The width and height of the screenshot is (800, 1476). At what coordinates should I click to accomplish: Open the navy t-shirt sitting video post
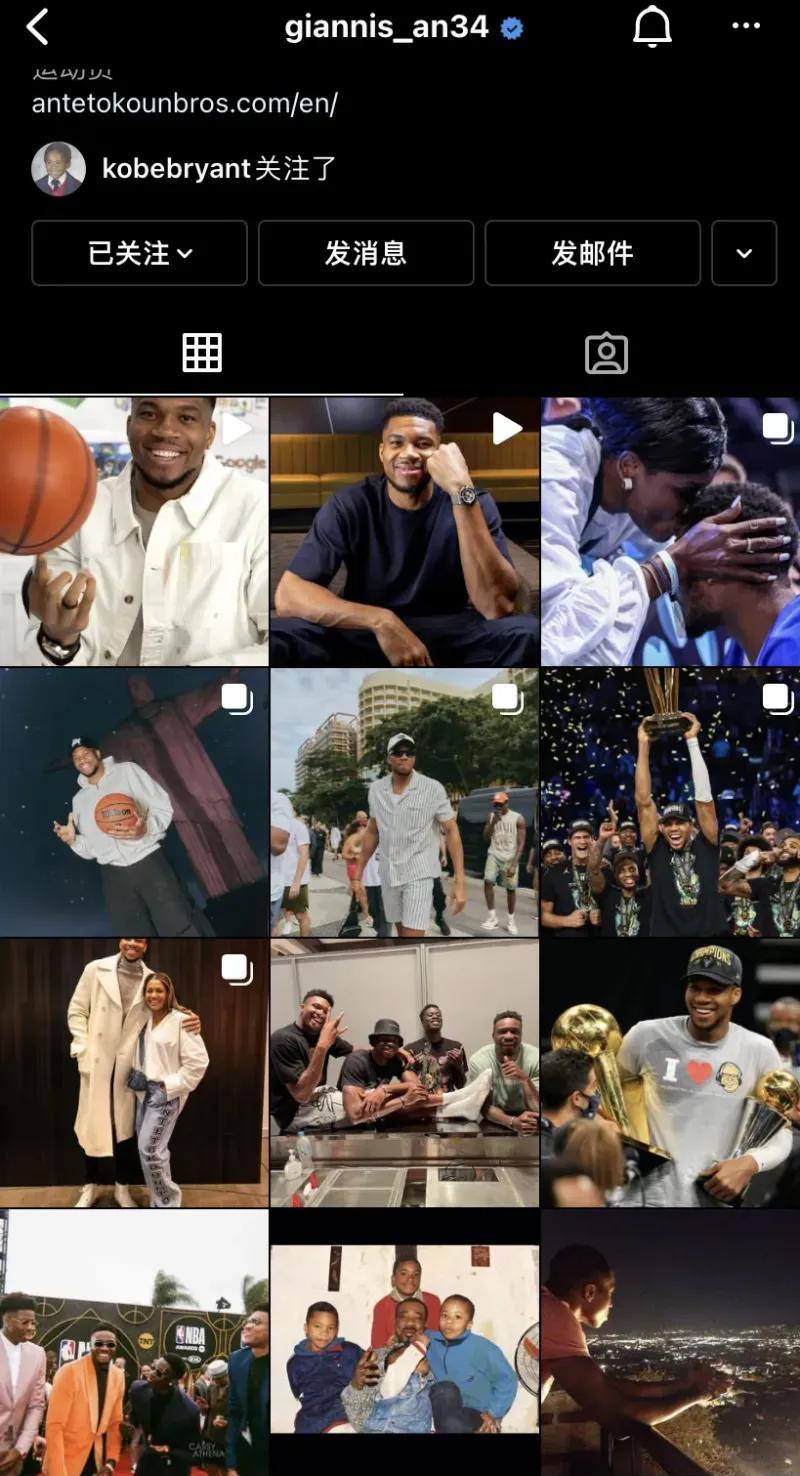coord(404,532)
